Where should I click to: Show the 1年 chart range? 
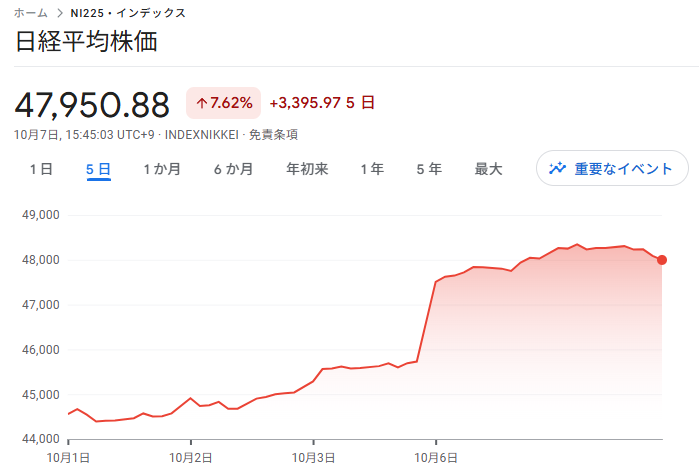pos(372,169)
